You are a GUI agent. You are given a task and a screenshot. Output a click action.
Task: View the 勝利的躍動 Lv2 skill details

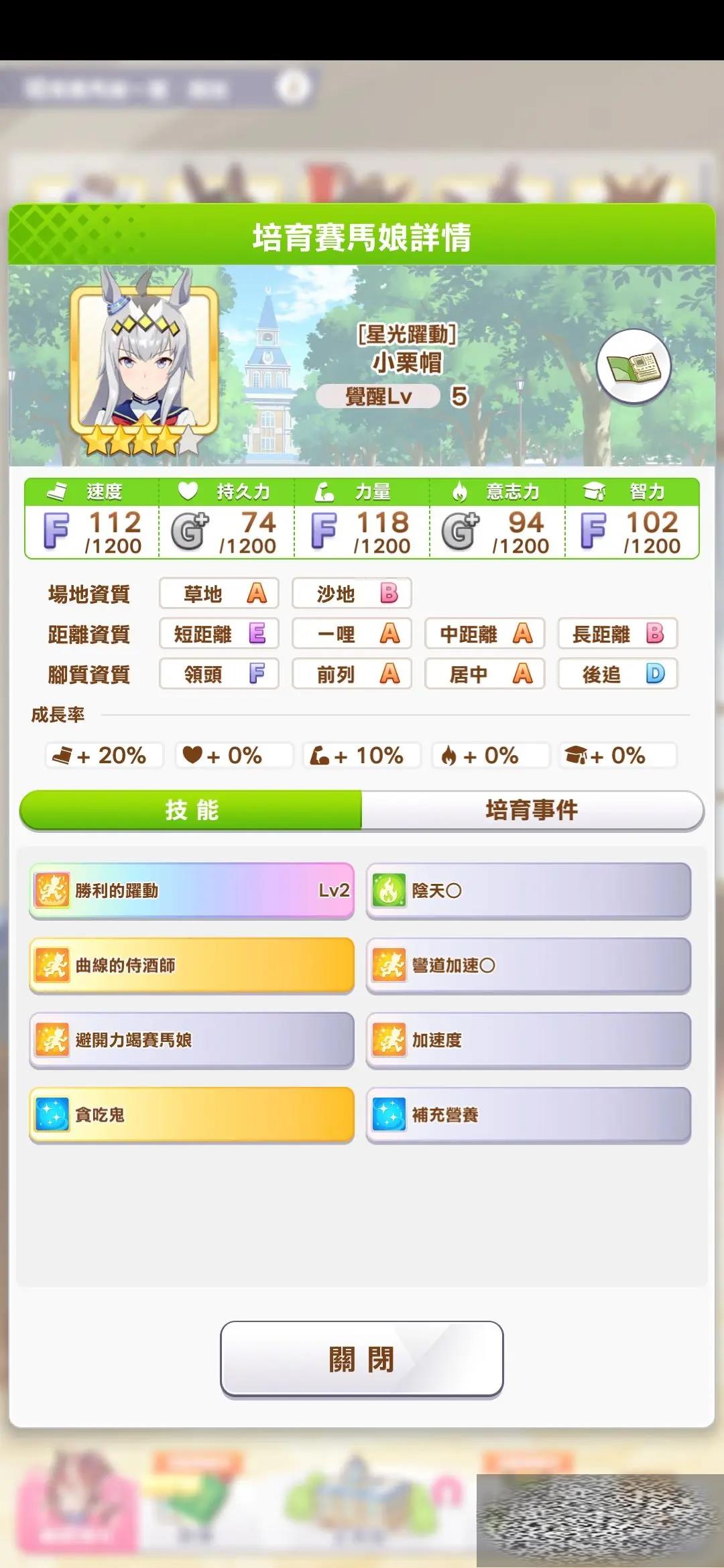[192, 891]
